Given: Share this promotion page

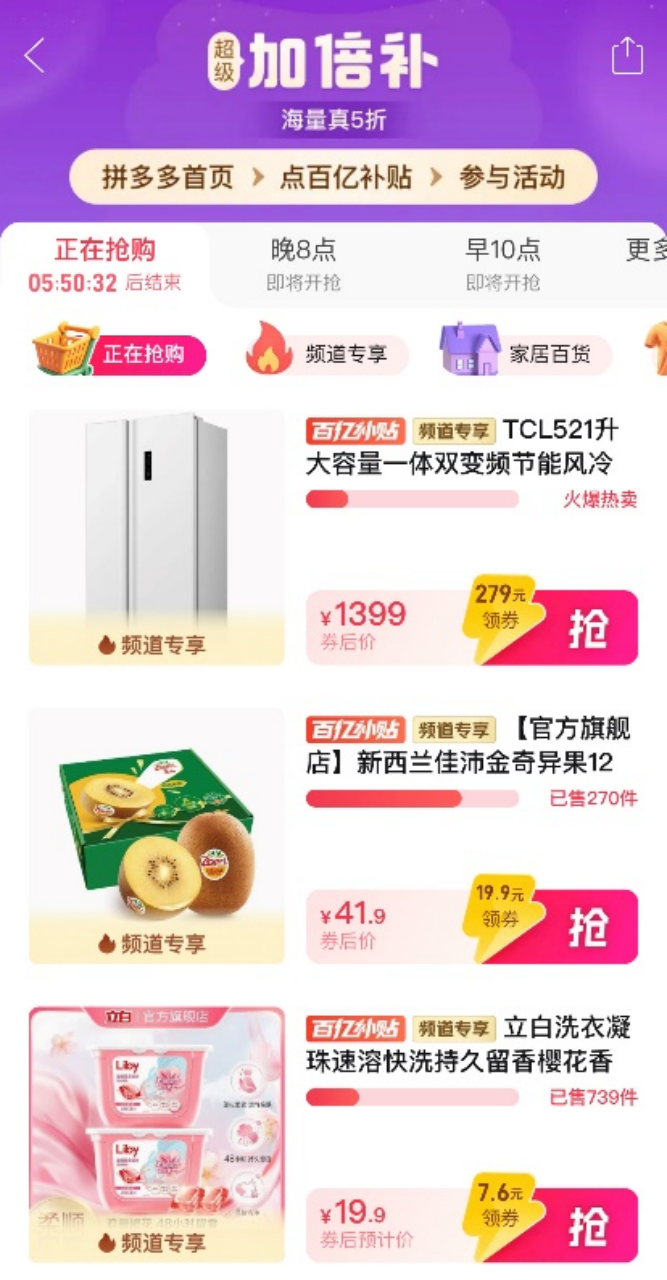Looking at the screenshot, I should click(627, 56).
